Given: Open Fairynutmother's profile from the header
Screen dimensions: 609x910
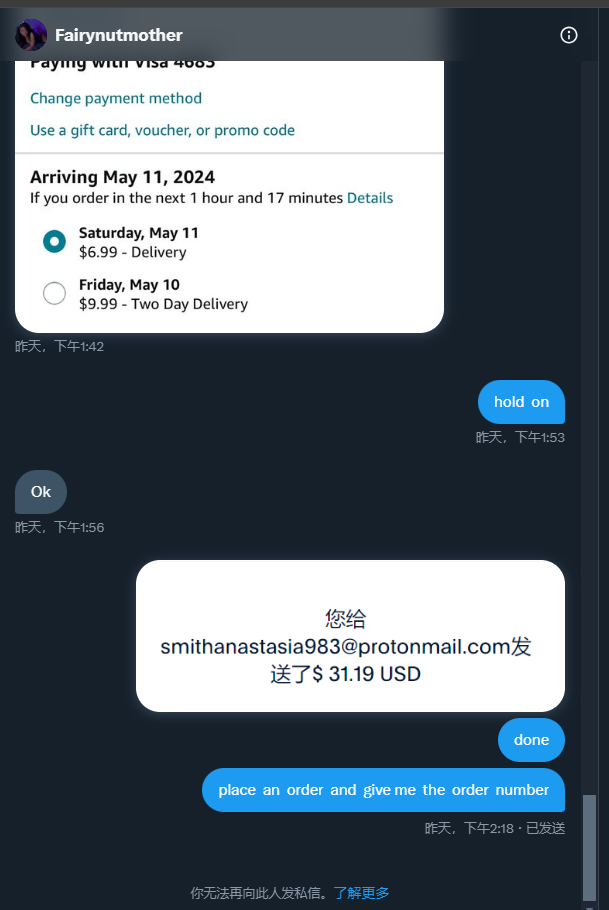Looking at the screenshot, I should tap(118, 35).
